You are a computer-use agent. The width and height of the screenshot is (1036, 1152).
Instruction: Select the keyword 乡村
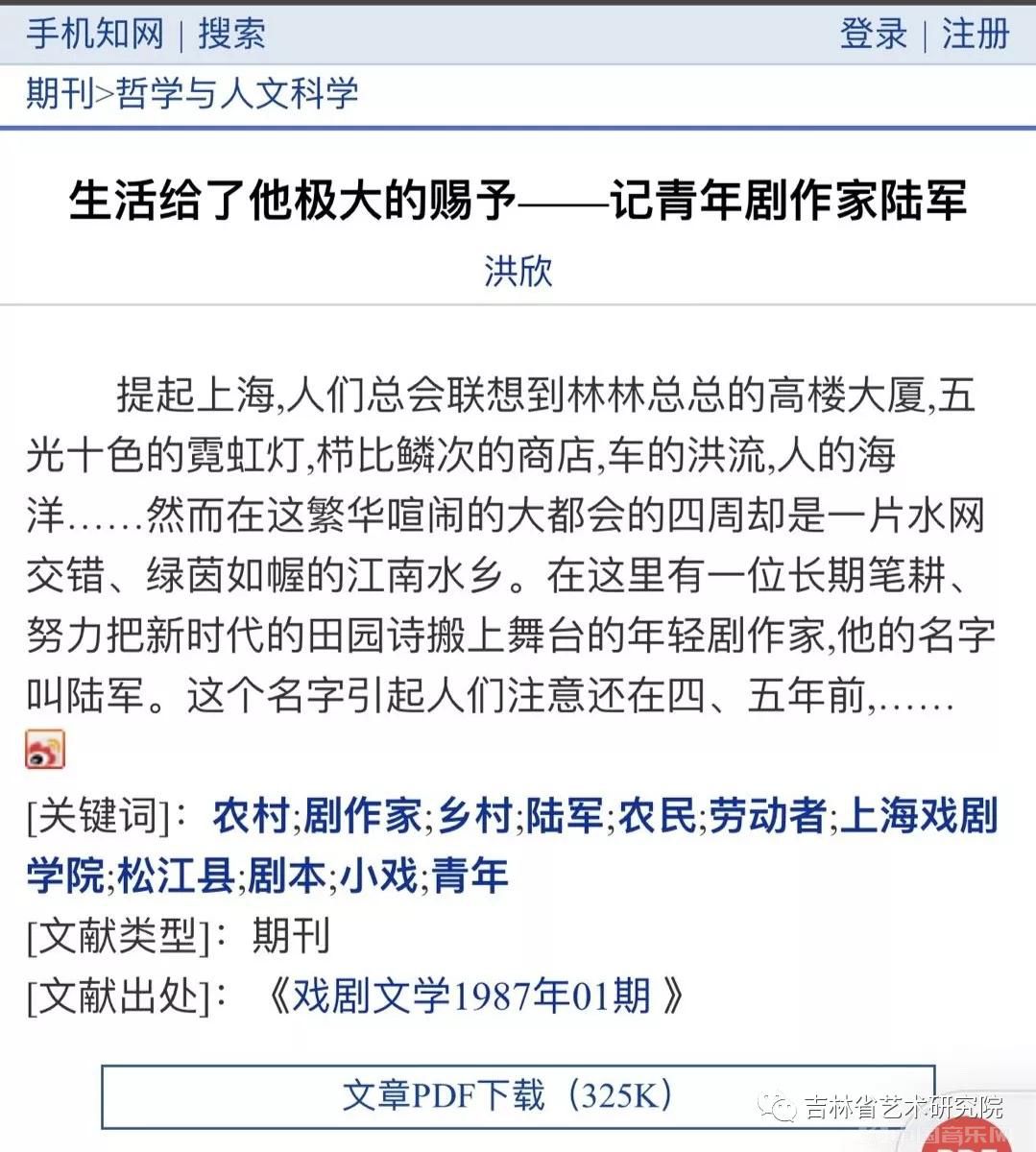[474, 817]
